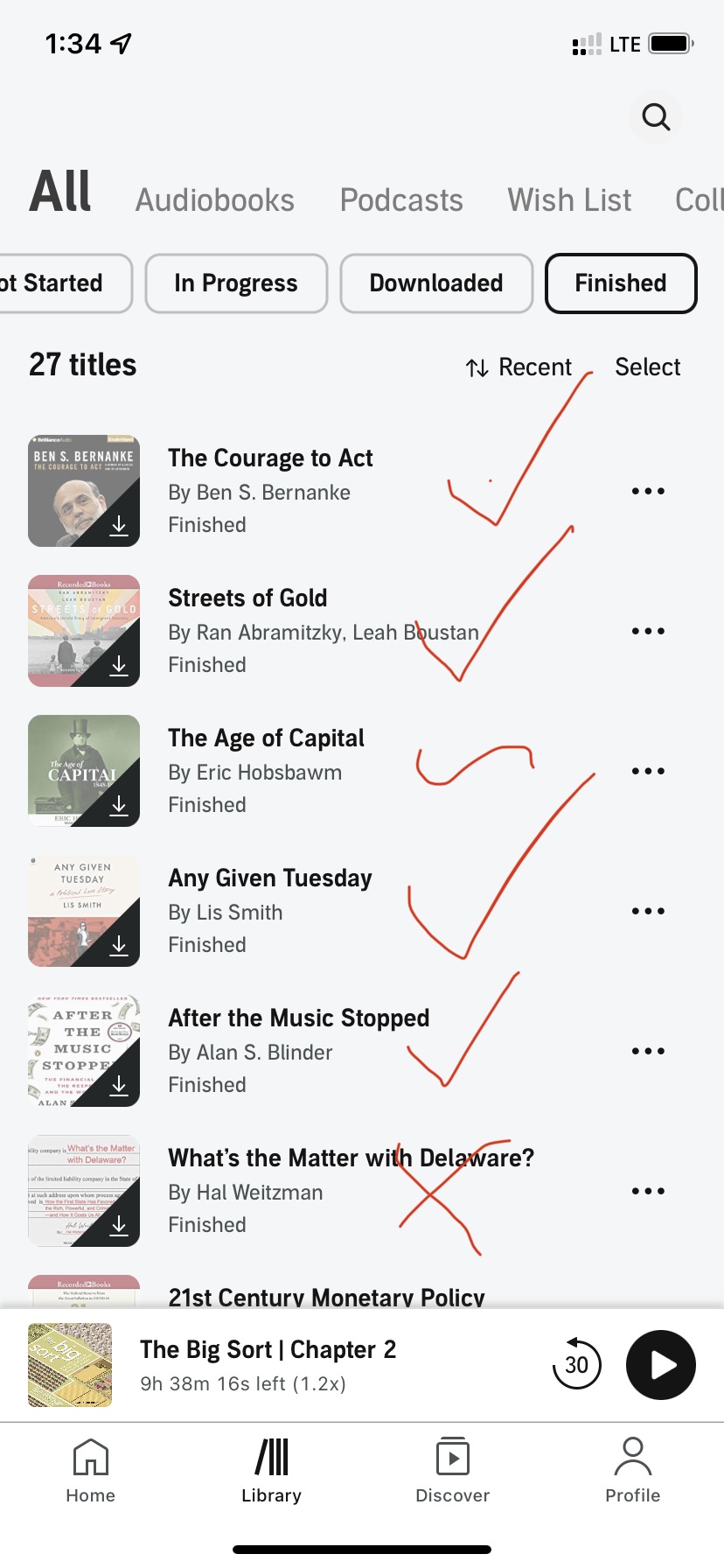724x1568 pixels.
Task: Open the Wish List tab
Action: (x=569, y=200)
